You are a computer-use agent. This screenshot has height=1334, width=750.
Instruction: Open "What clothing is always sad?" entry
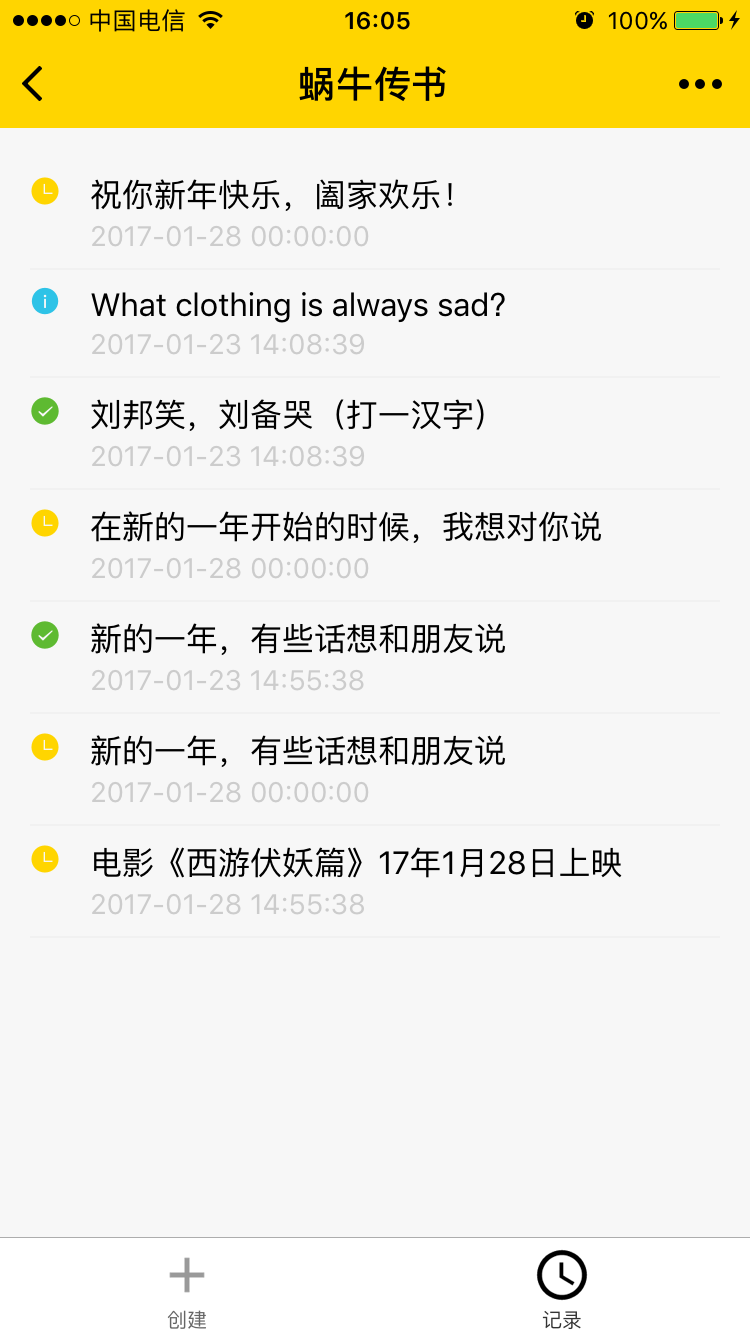click(x=375, y=323)
